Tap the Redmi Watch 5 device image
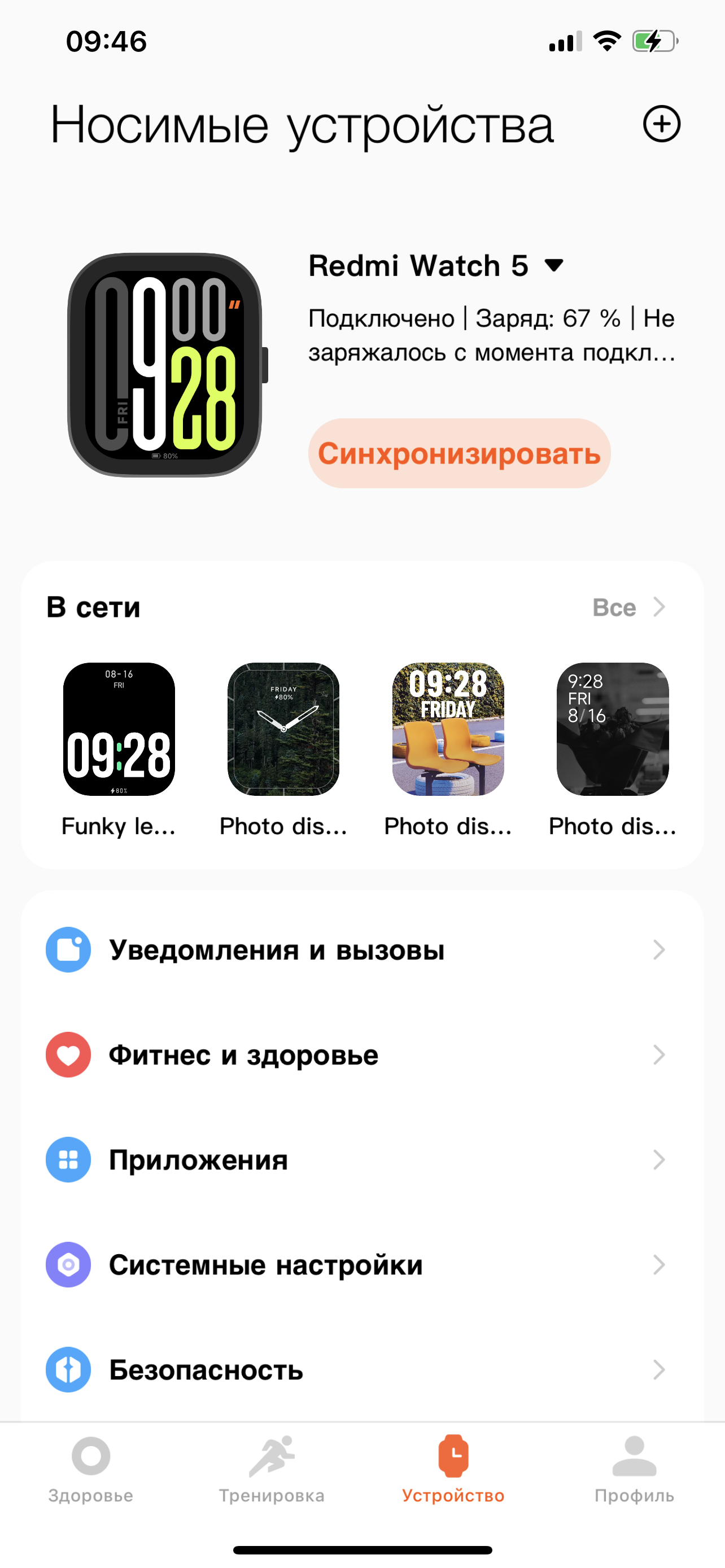 click(x=165, y=365)
